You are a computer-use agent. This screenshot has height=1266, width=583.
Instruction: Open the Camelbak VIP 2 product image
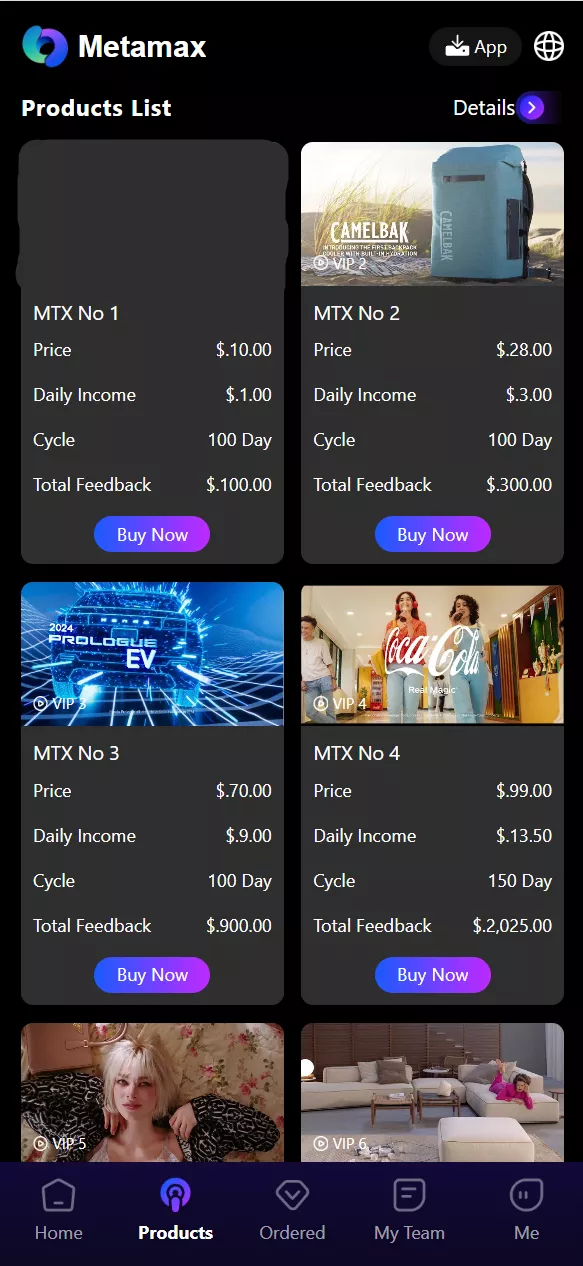(432, 214)
